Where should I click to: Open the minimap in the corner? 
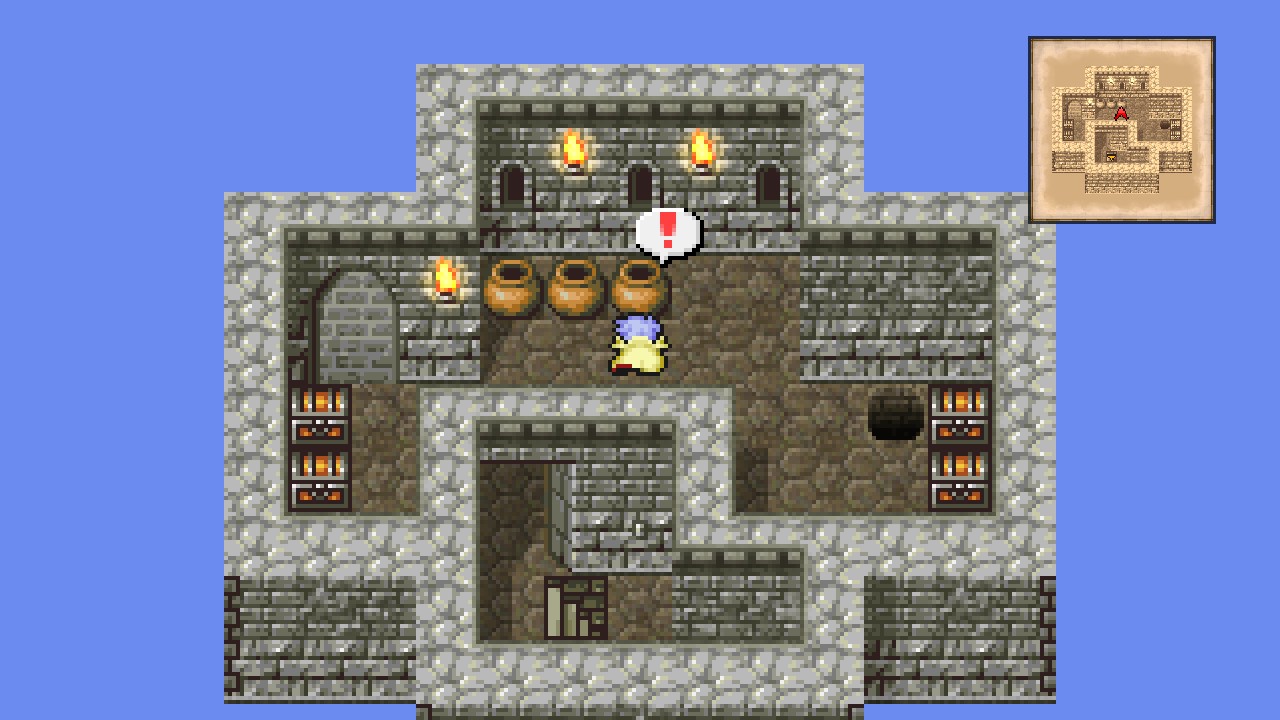[x=1121, y=130]
